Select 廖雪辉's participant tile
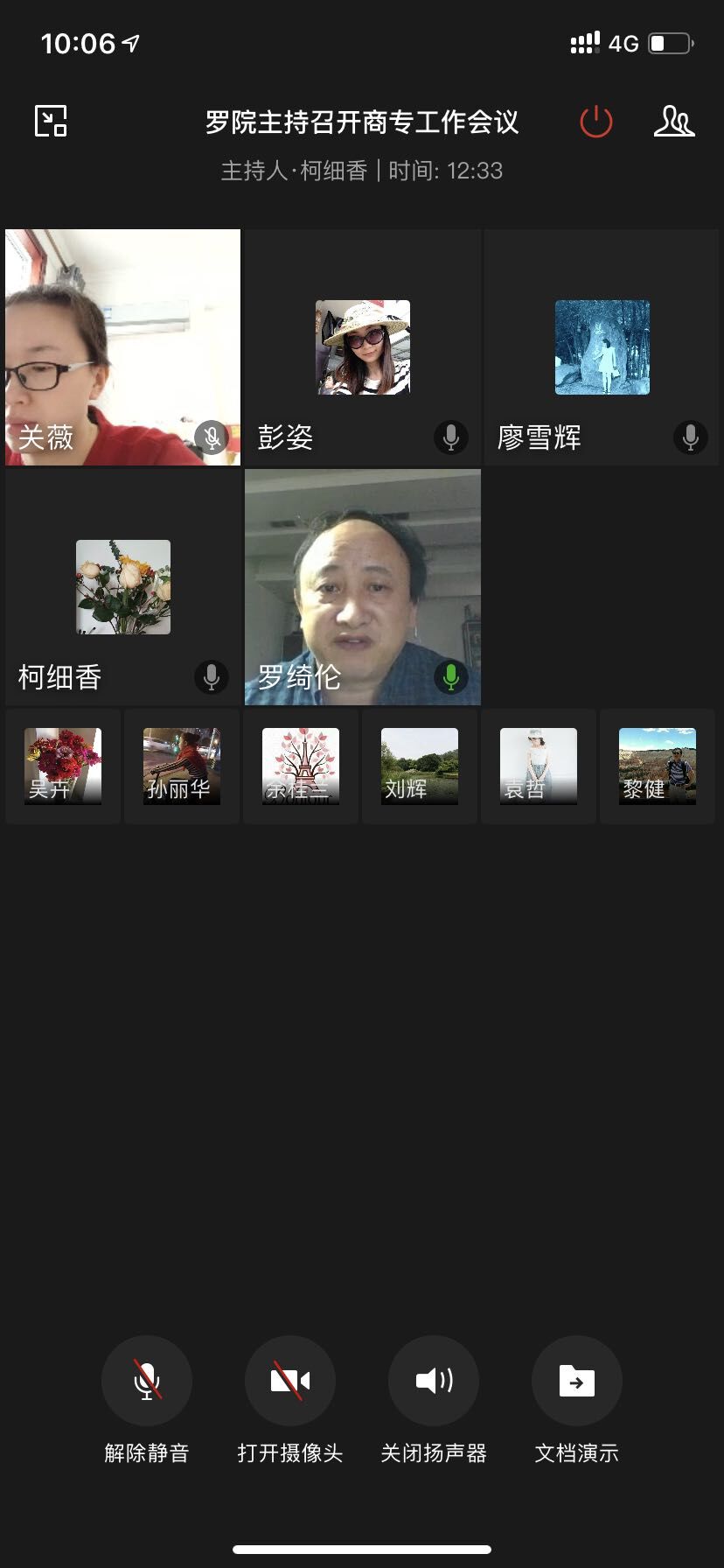This screenshot has width=724, height=1568. click(x=602, y=347)
